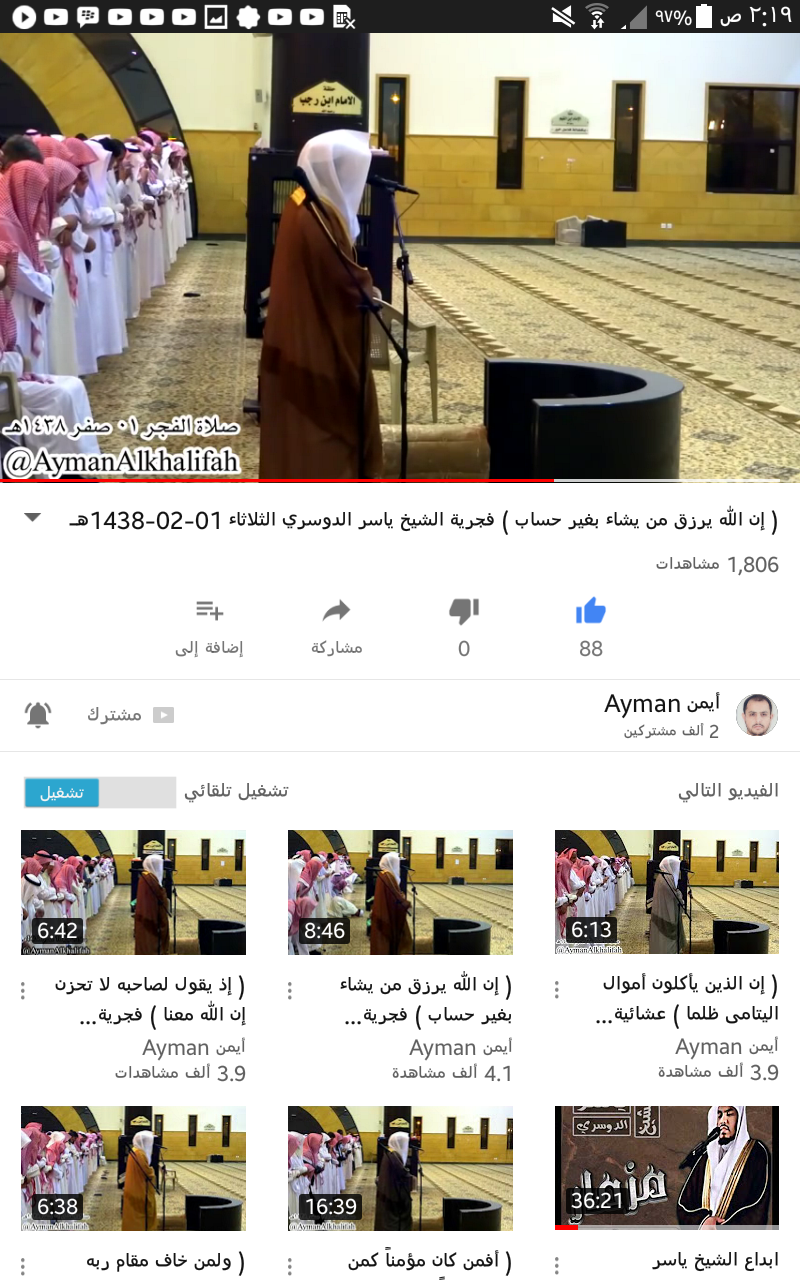Image resolution: width=800 pixels, height=1280 pixels.
Task: Dislike this video with thumbs down
Action: pos(464,612)
